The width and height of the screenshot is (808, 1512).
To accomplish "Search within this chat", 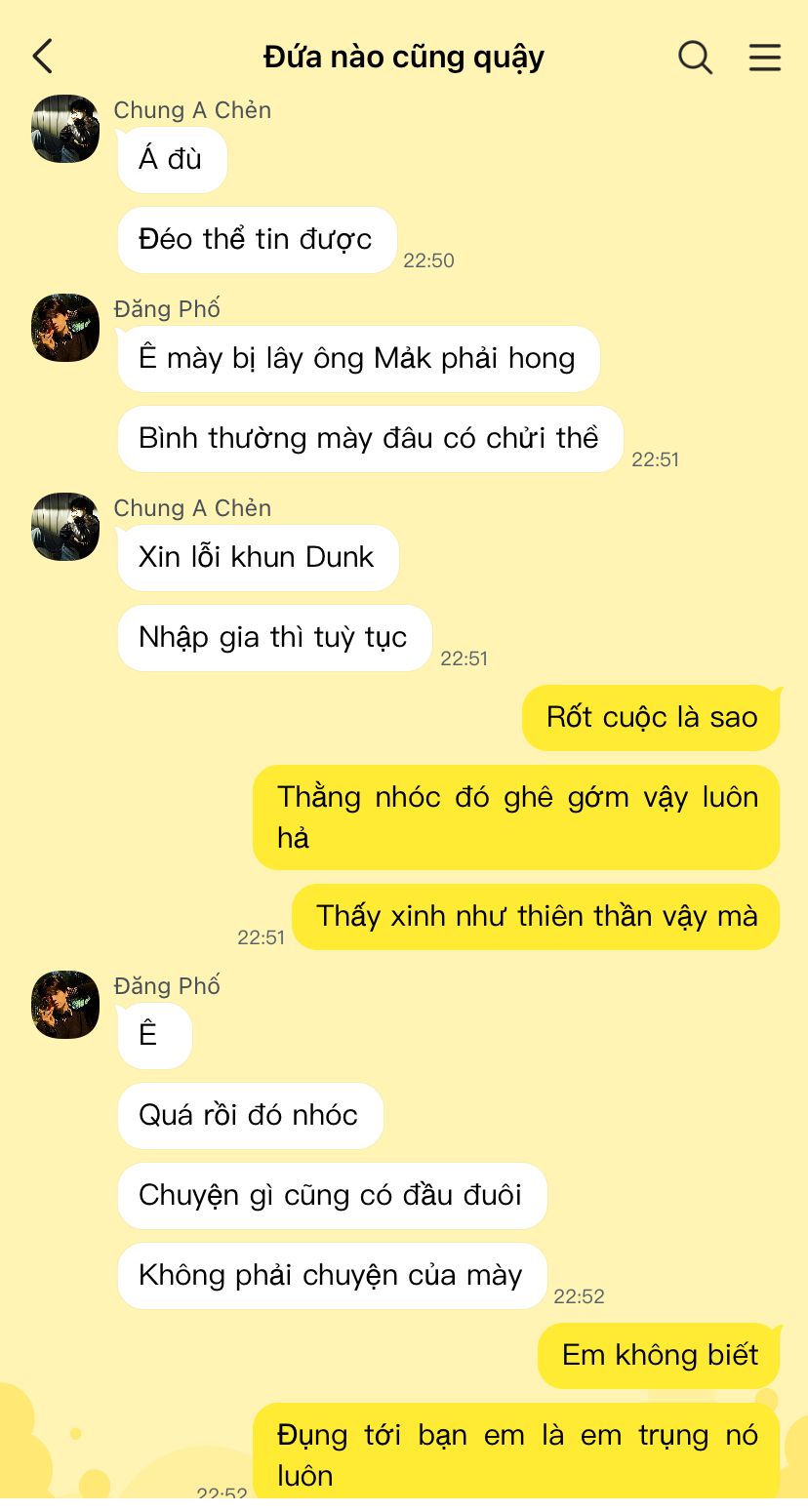I will [x=695, y=57].
